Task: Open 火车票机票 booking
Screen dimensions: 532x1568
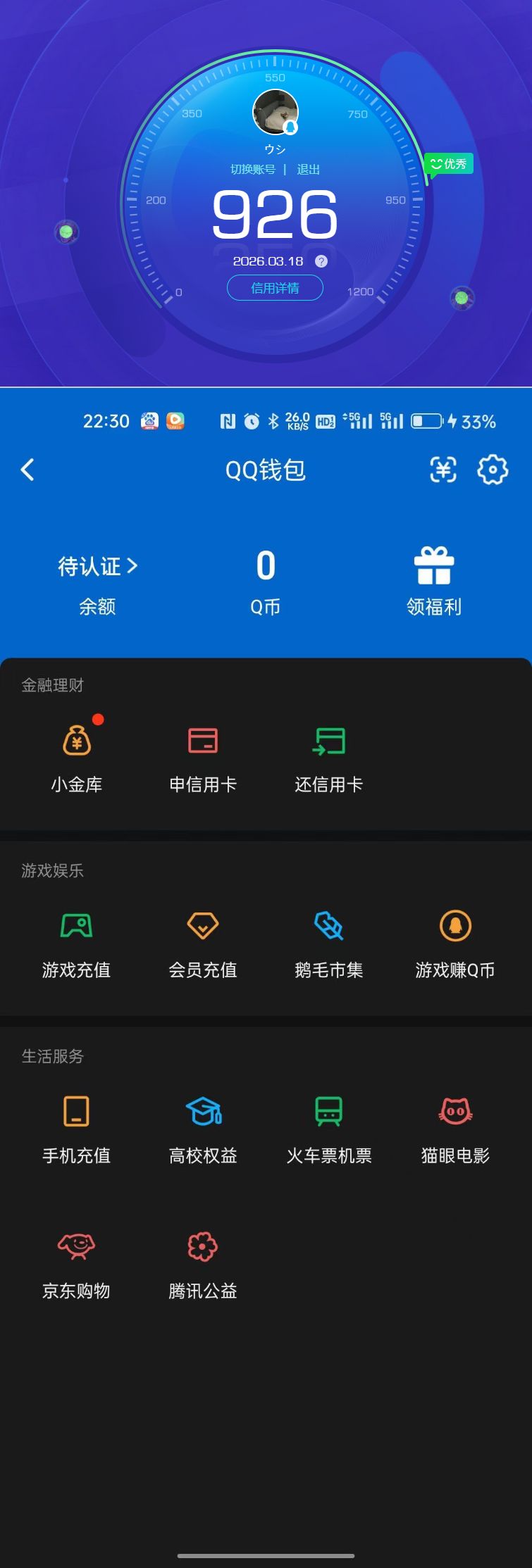Action: point(329,1127)
